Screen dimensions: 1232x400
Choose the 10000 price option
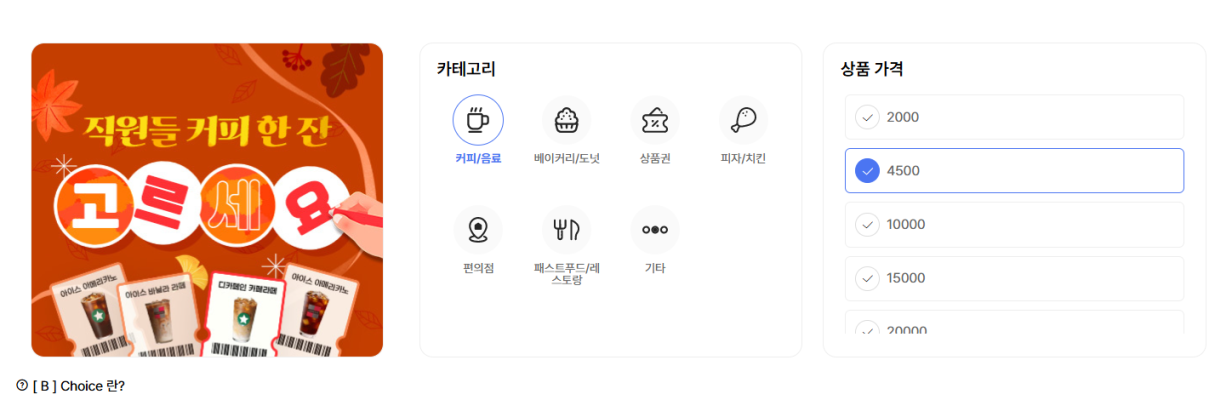coord(1014,225)
